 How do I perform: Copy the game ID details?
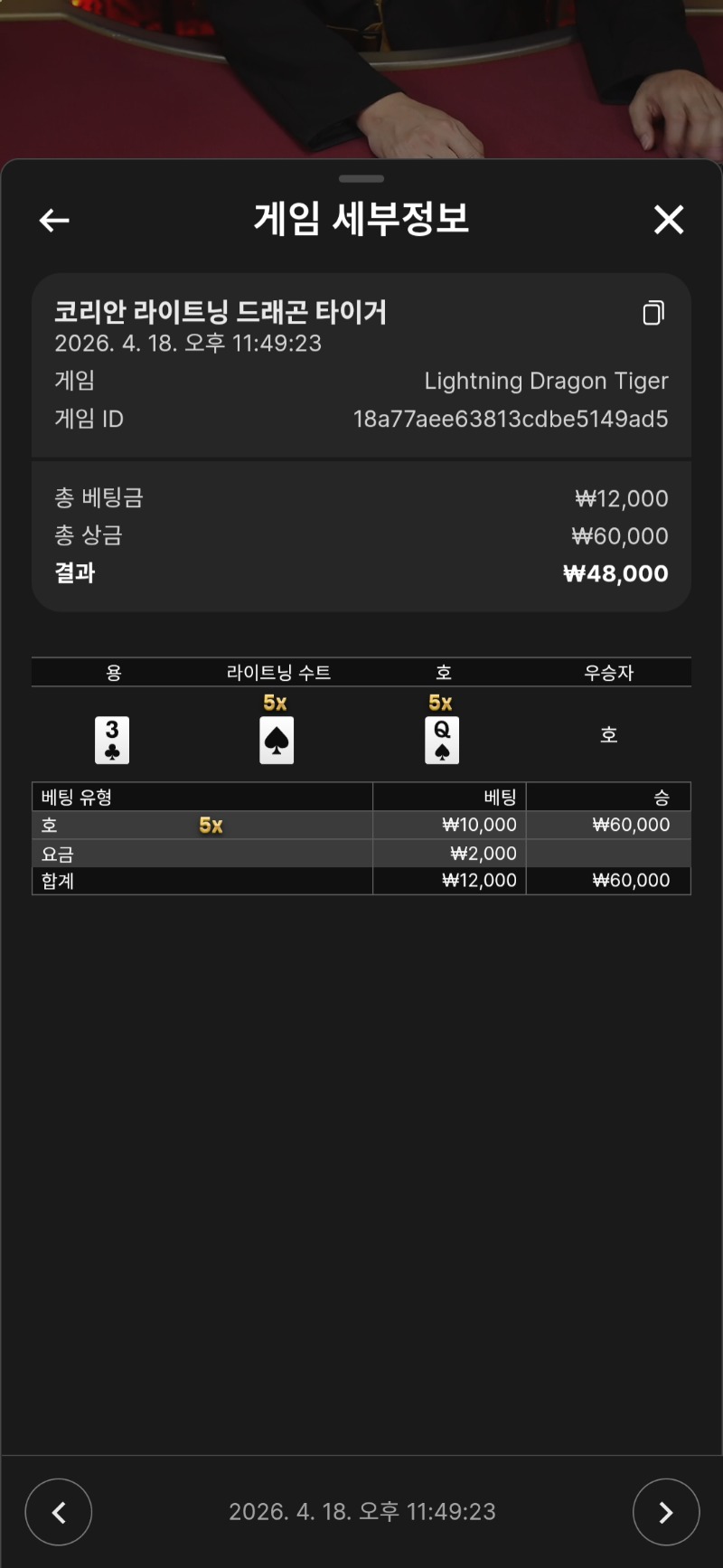click(x=653, y=313)
